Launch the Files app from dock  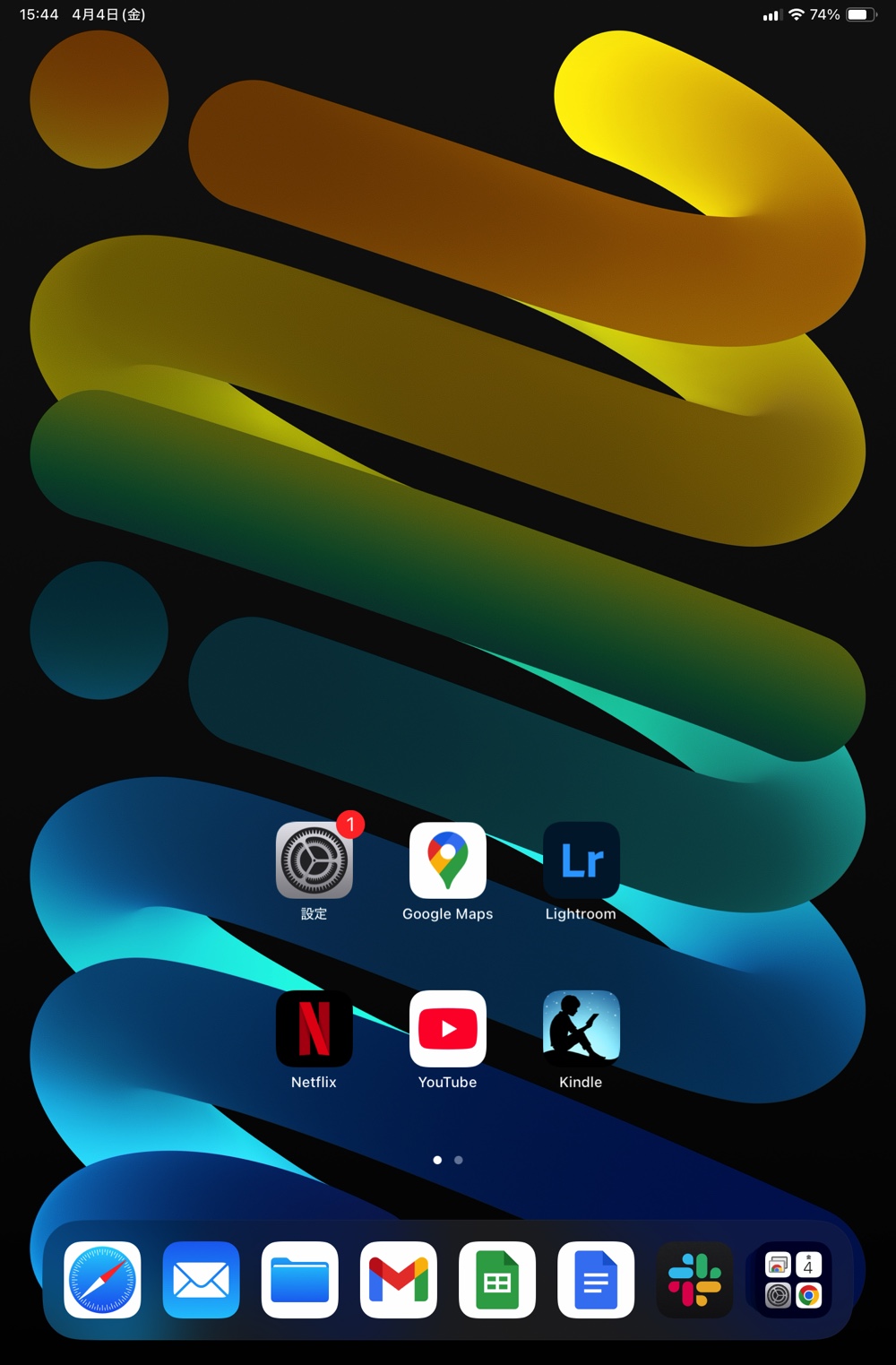tap(300, 1280)
